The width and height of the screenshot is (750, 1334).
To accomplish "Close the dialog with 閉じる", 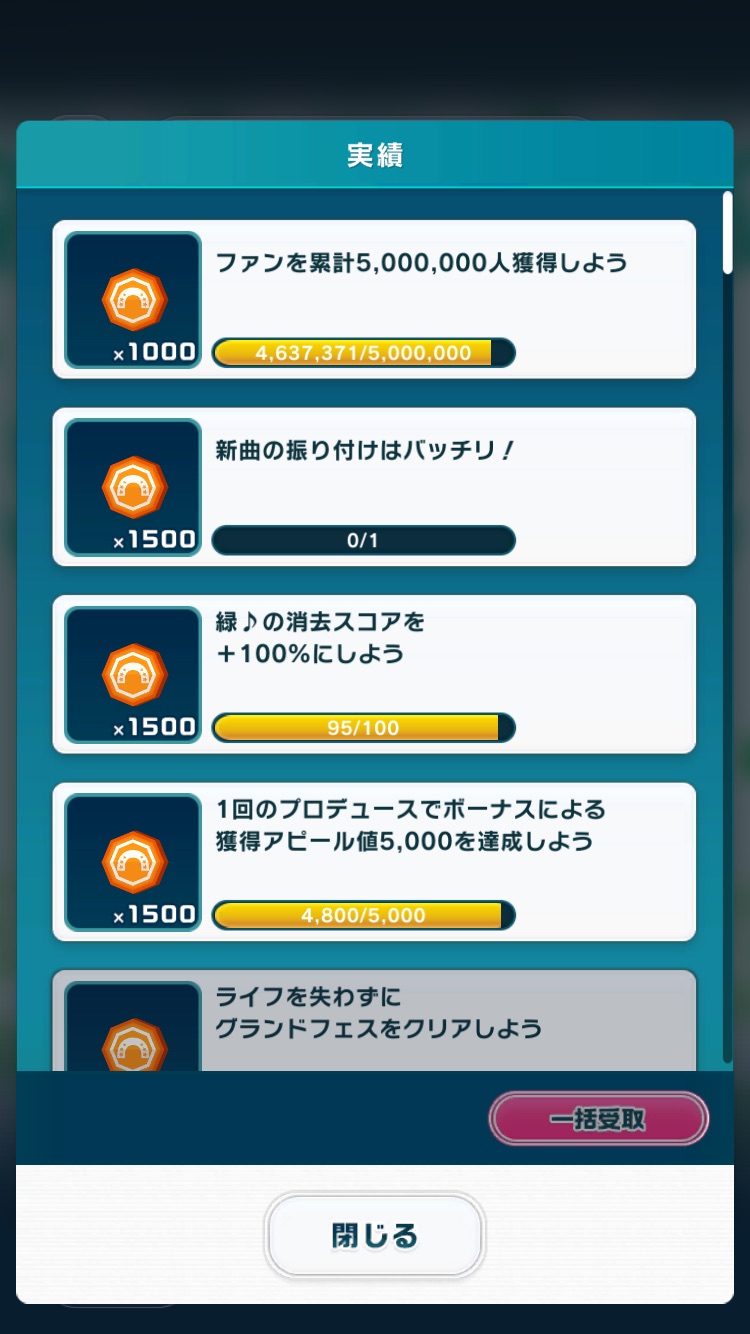I will (374, 1235).
